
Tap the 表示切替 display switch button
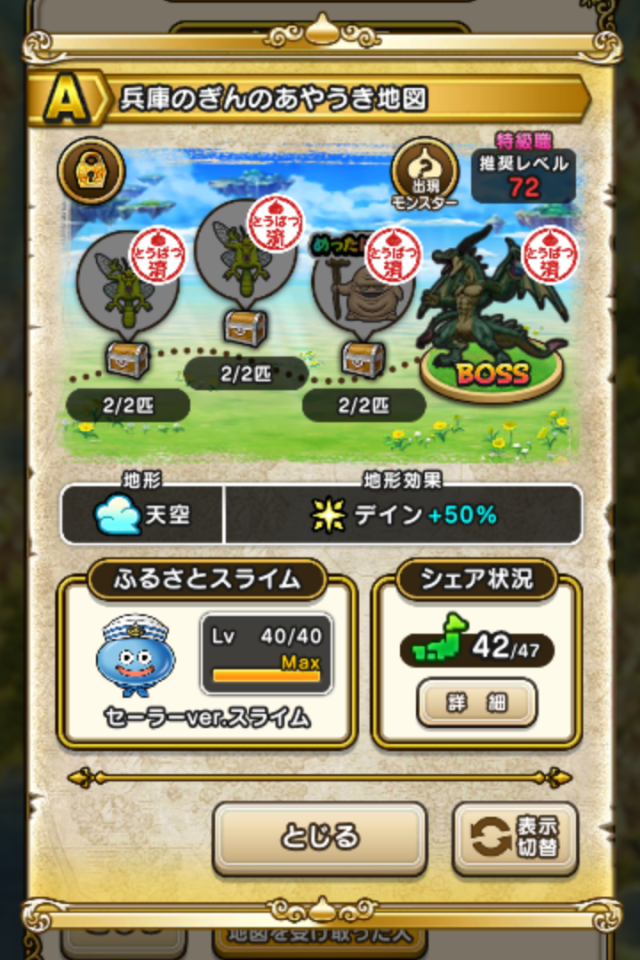click(515, 838)
